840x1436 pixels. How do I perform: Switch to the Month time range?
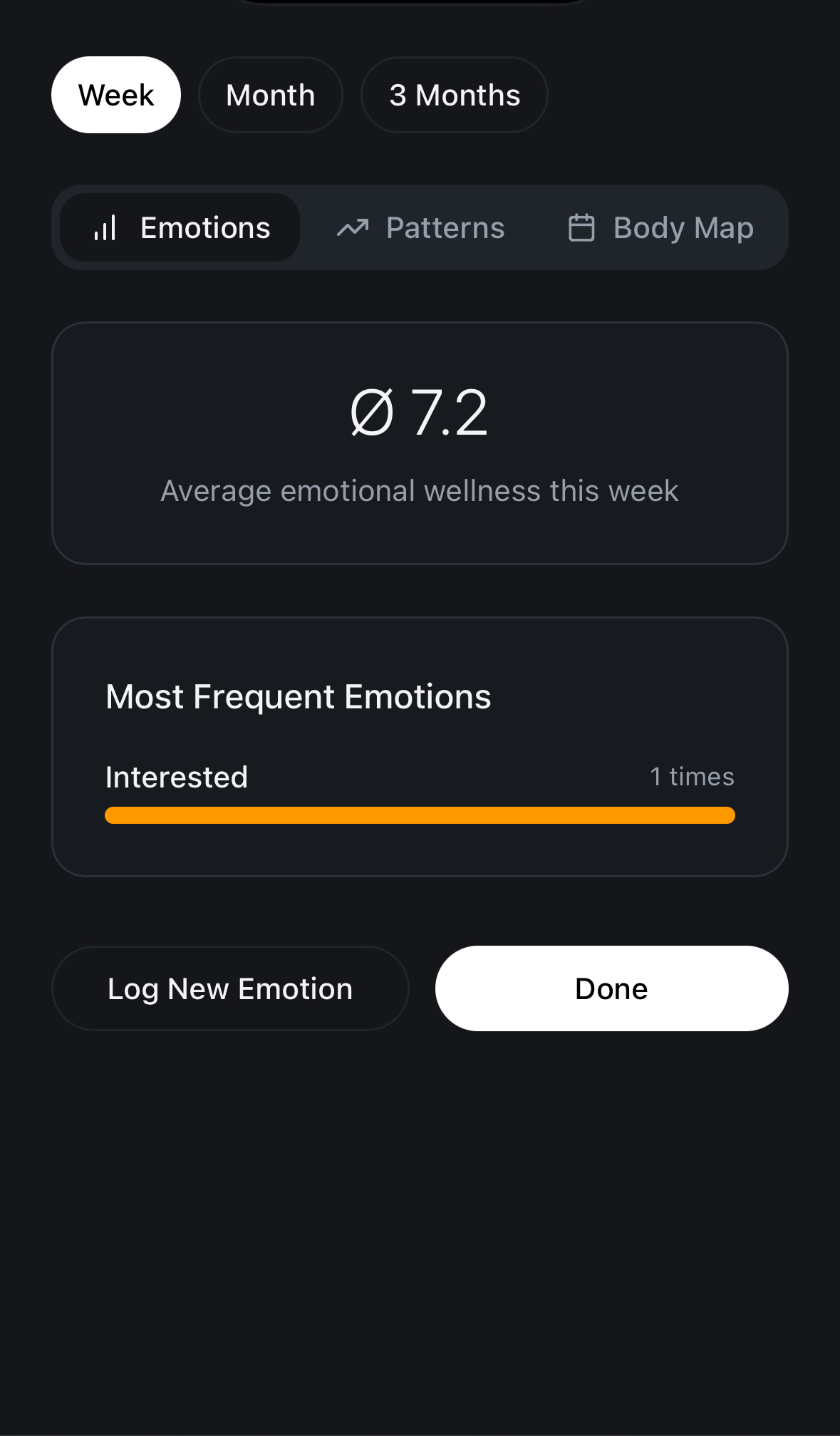(x=271, y=95)
